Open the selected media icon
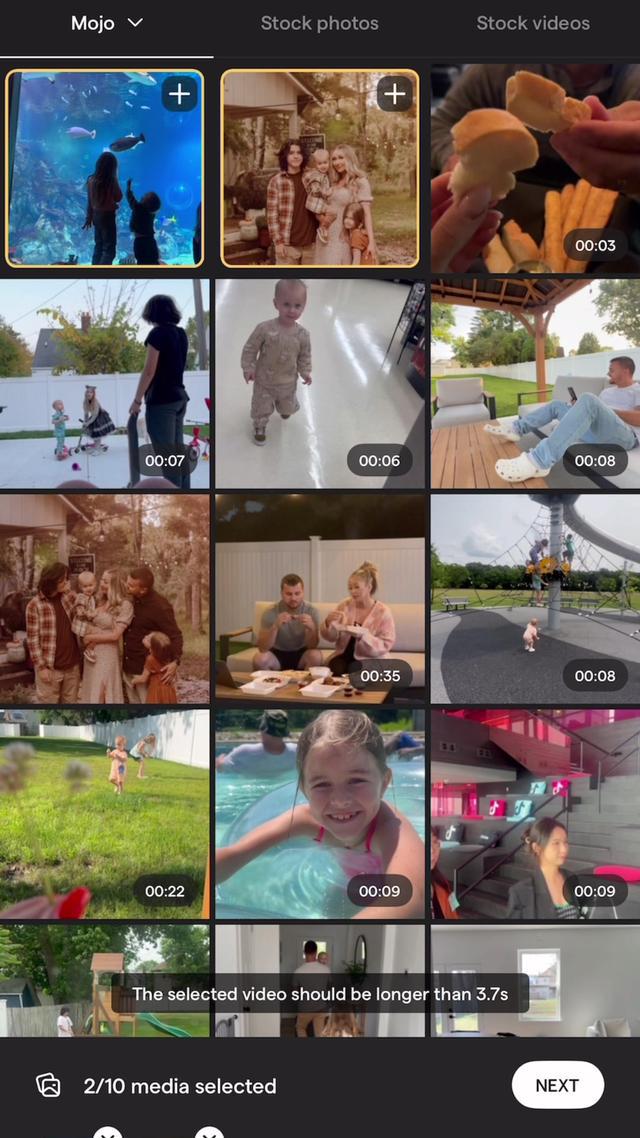This screenshot has width=640, height=1138. click(47, 1085)
